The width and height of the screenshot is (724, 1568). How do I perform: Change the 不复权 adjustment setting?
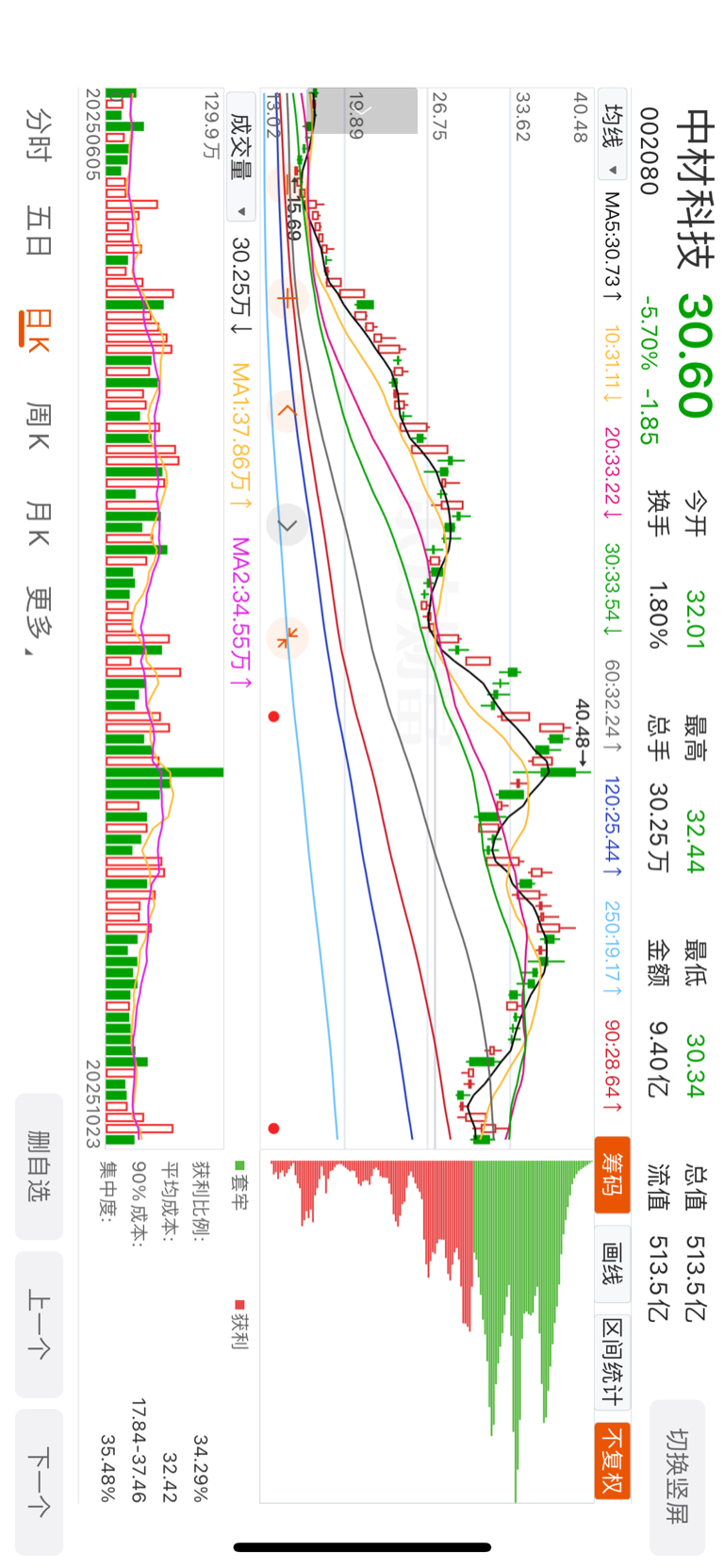[612, 1460]
